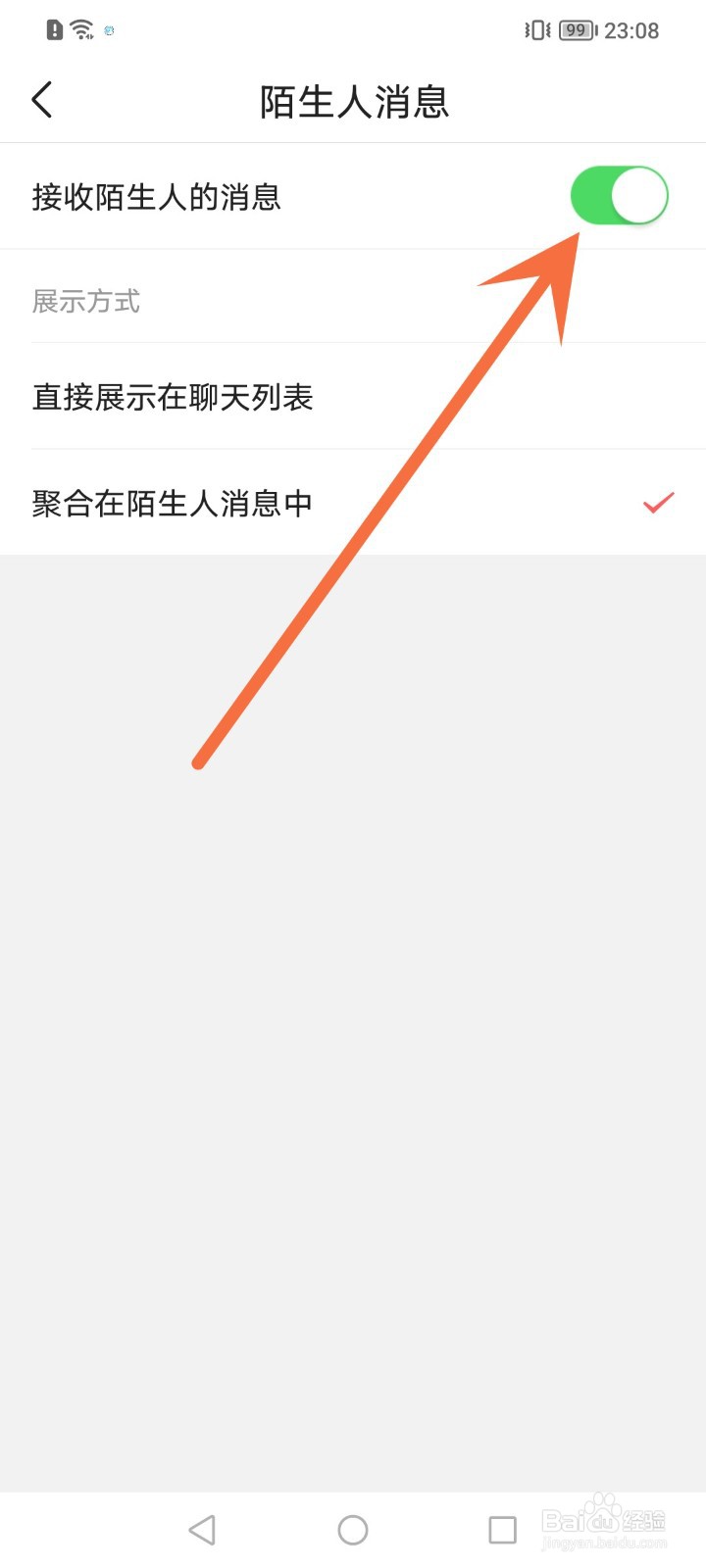706x1568 pixels.
Task: Toggle the green stranger messages switch off
Action: (620, 195)
